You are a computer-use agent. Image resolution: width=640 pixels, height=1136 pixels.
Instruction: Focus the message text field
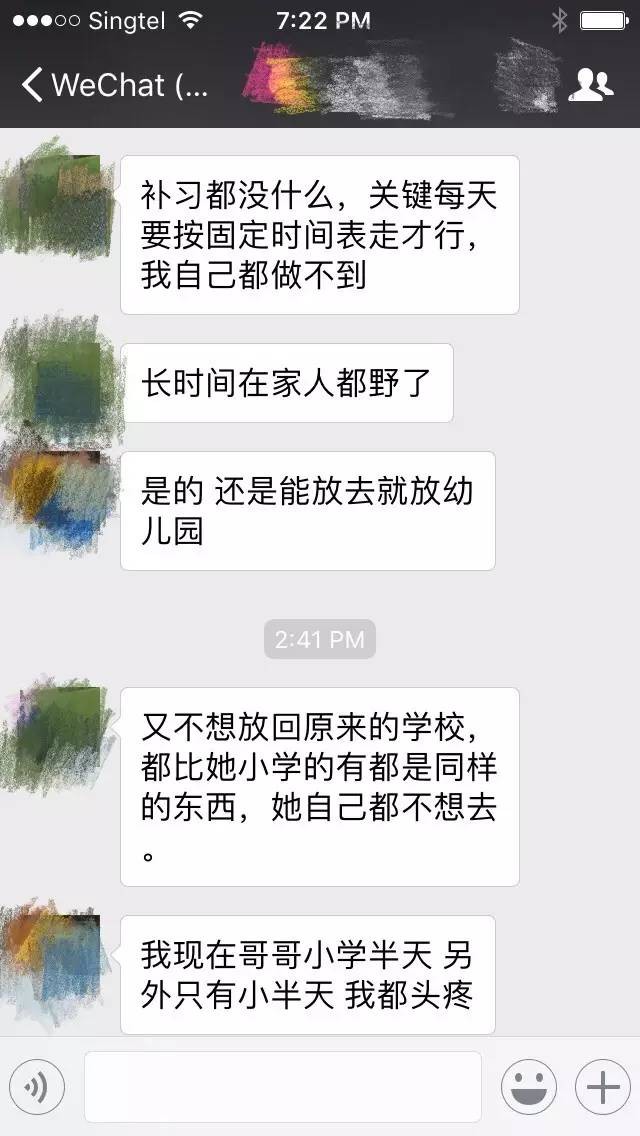click(x=283, y=1087)
